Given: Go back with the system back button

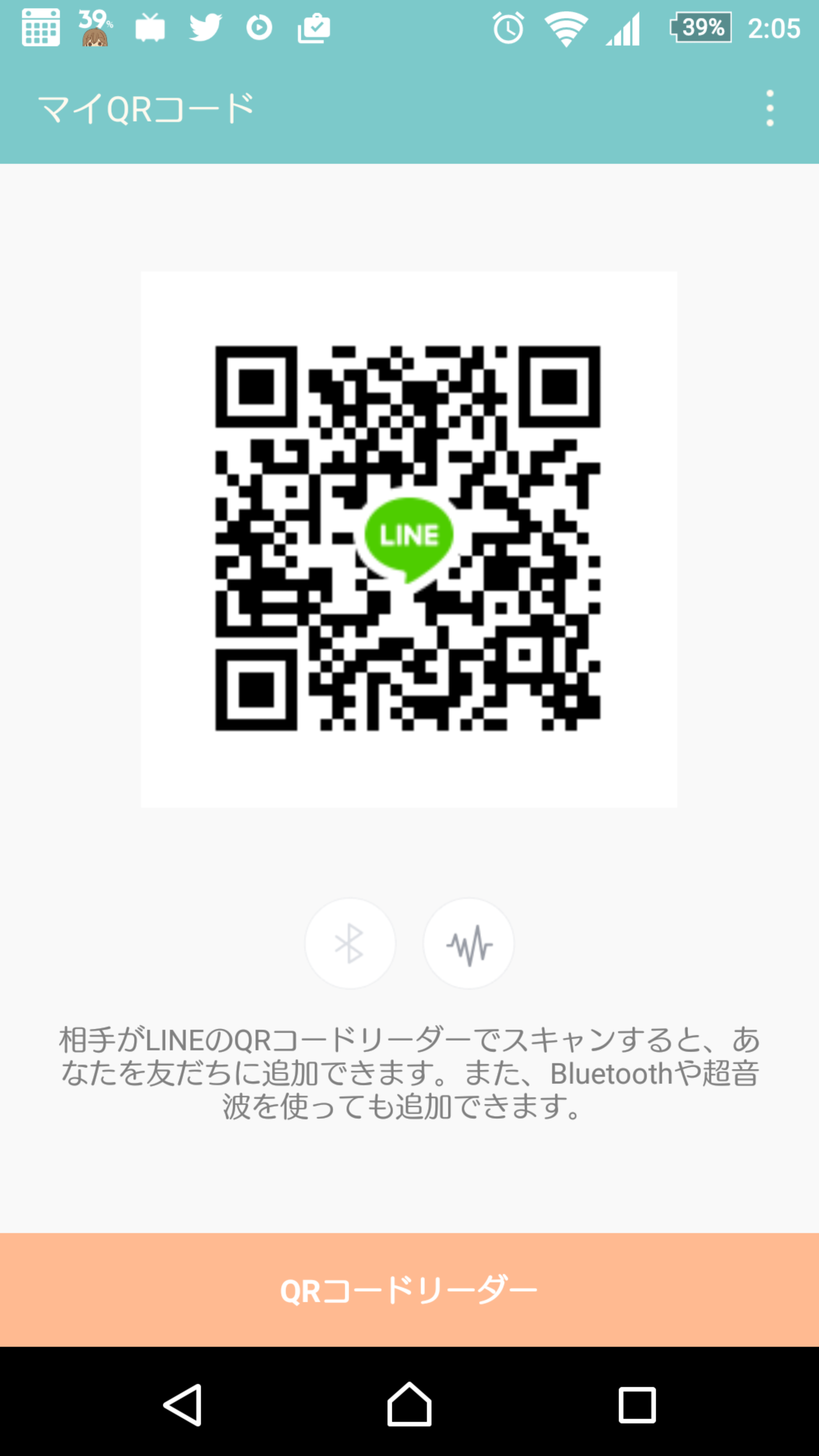Looking at the screenshot, I should point(182,1404).
